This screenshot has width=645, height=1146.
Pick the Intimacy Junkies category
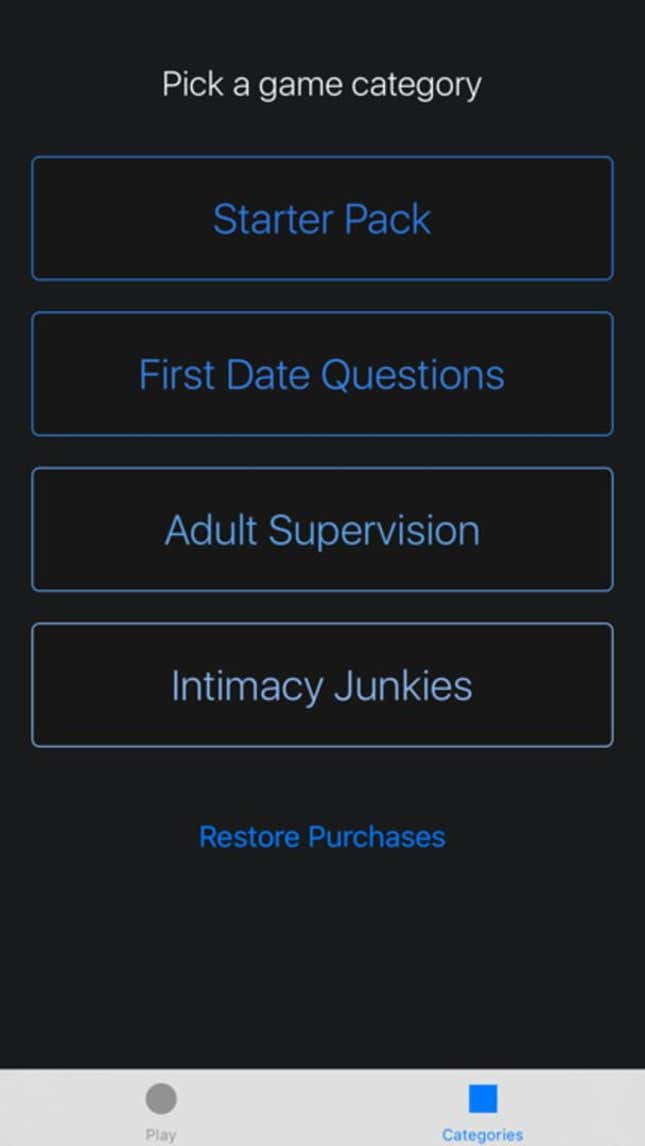coord(322,685)
